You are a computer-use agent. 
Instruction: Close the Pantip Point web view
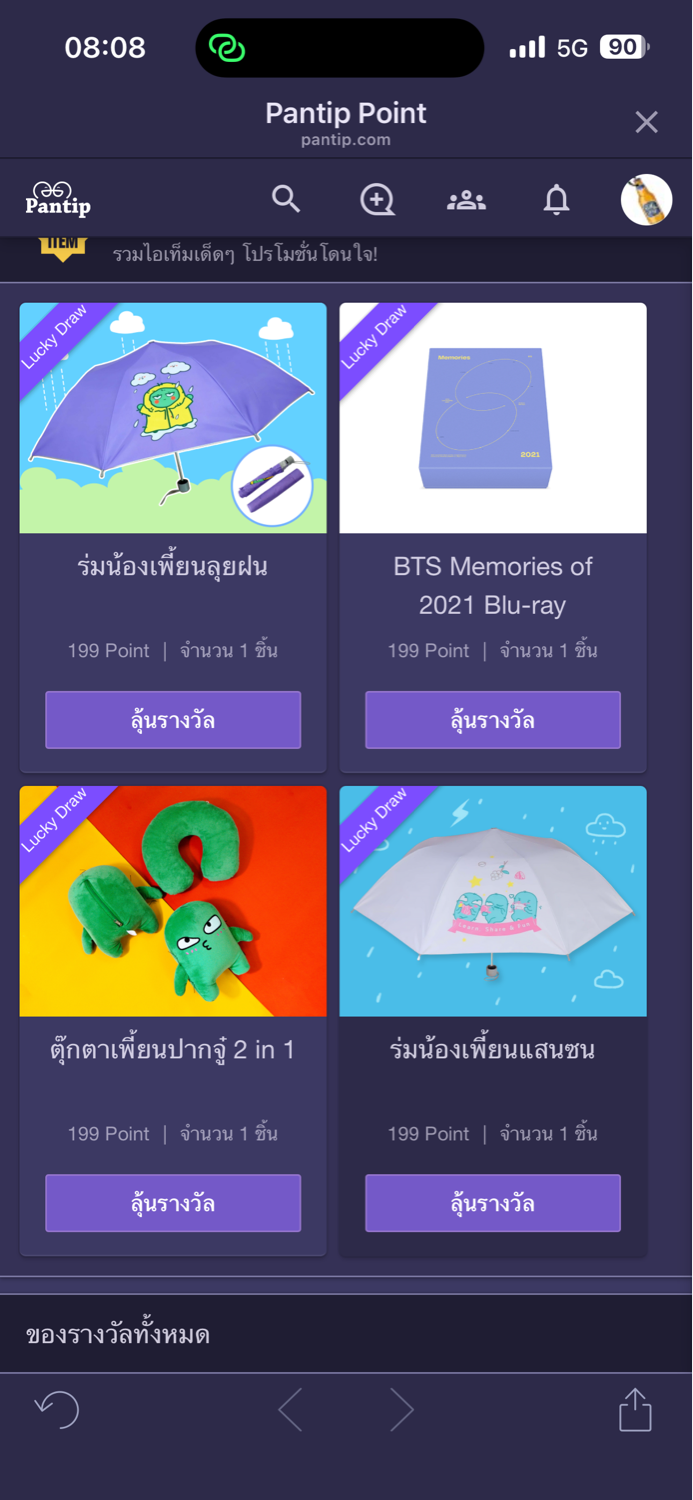click(x=646, y=122)
